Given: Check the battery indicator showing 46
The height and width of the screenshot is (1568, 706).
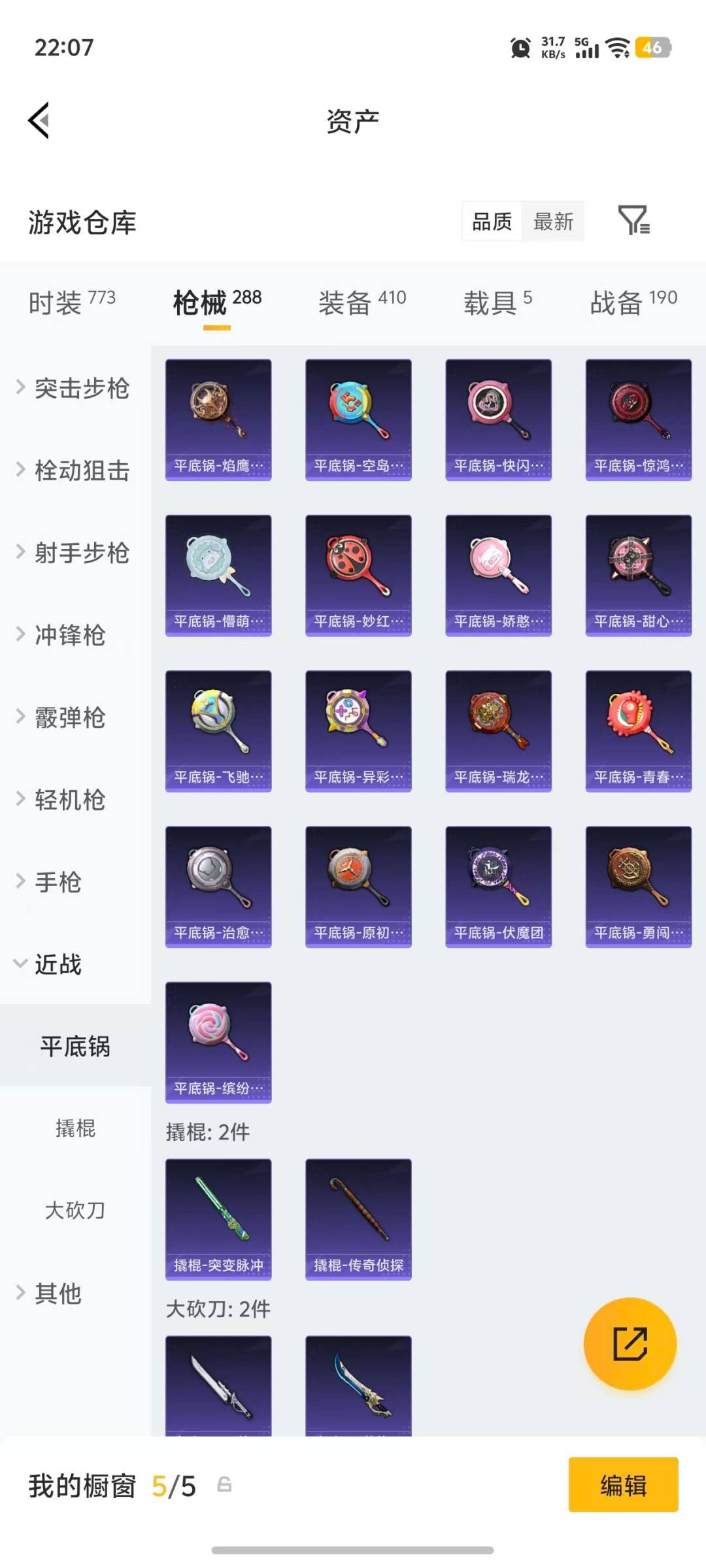Looking at the screenshot, I should point(651,48).
